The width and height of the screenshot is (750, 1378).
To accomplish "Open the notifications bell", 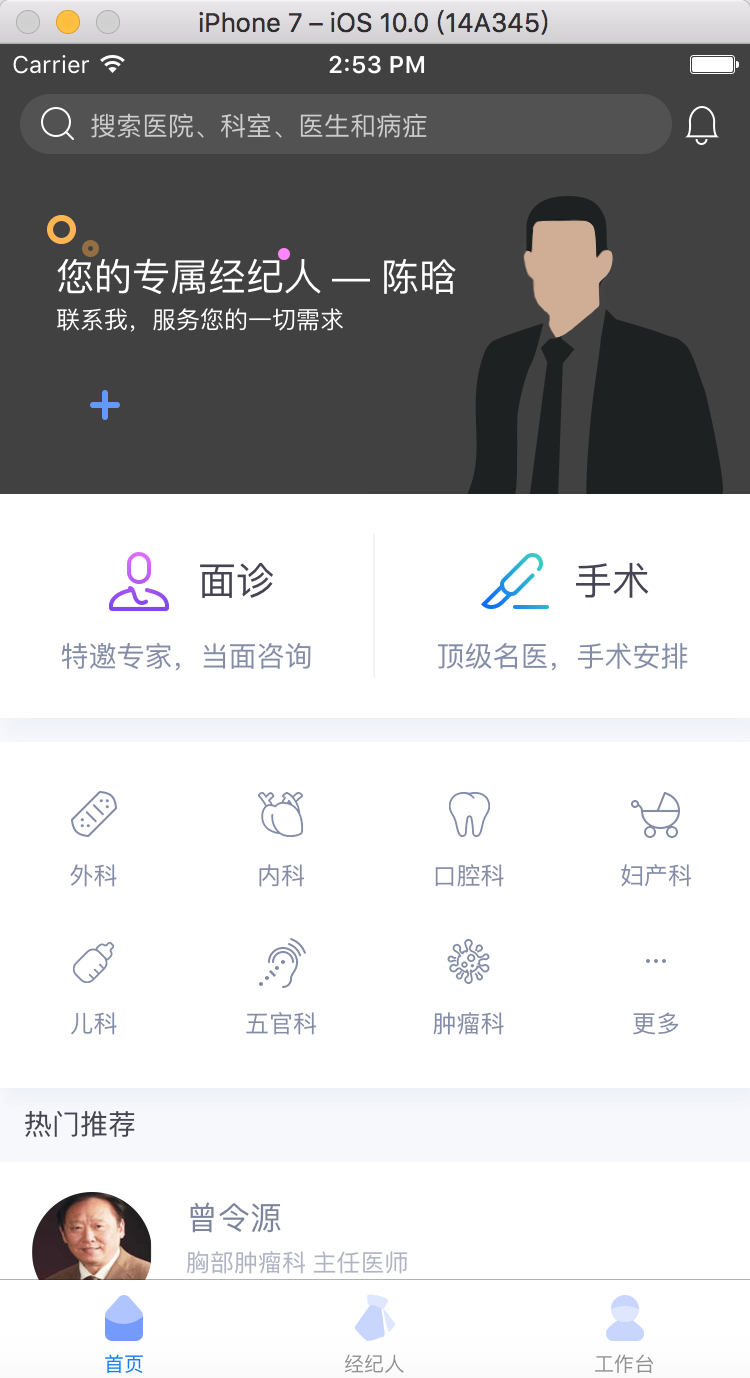I will [702, 125].
